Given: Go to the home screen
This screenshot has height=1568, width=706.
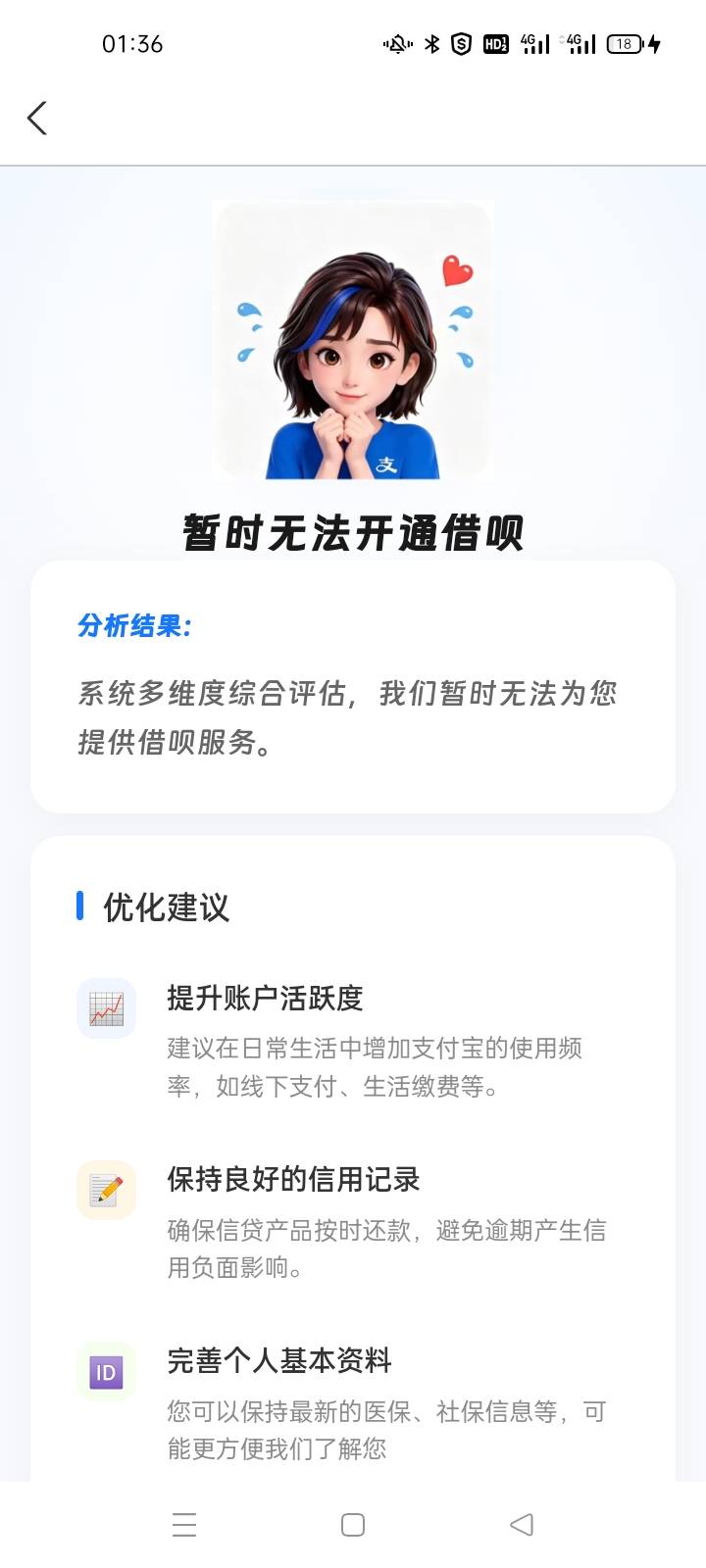Looking at the screenshot, I should pyautogui.click(x=353, y=1524).
